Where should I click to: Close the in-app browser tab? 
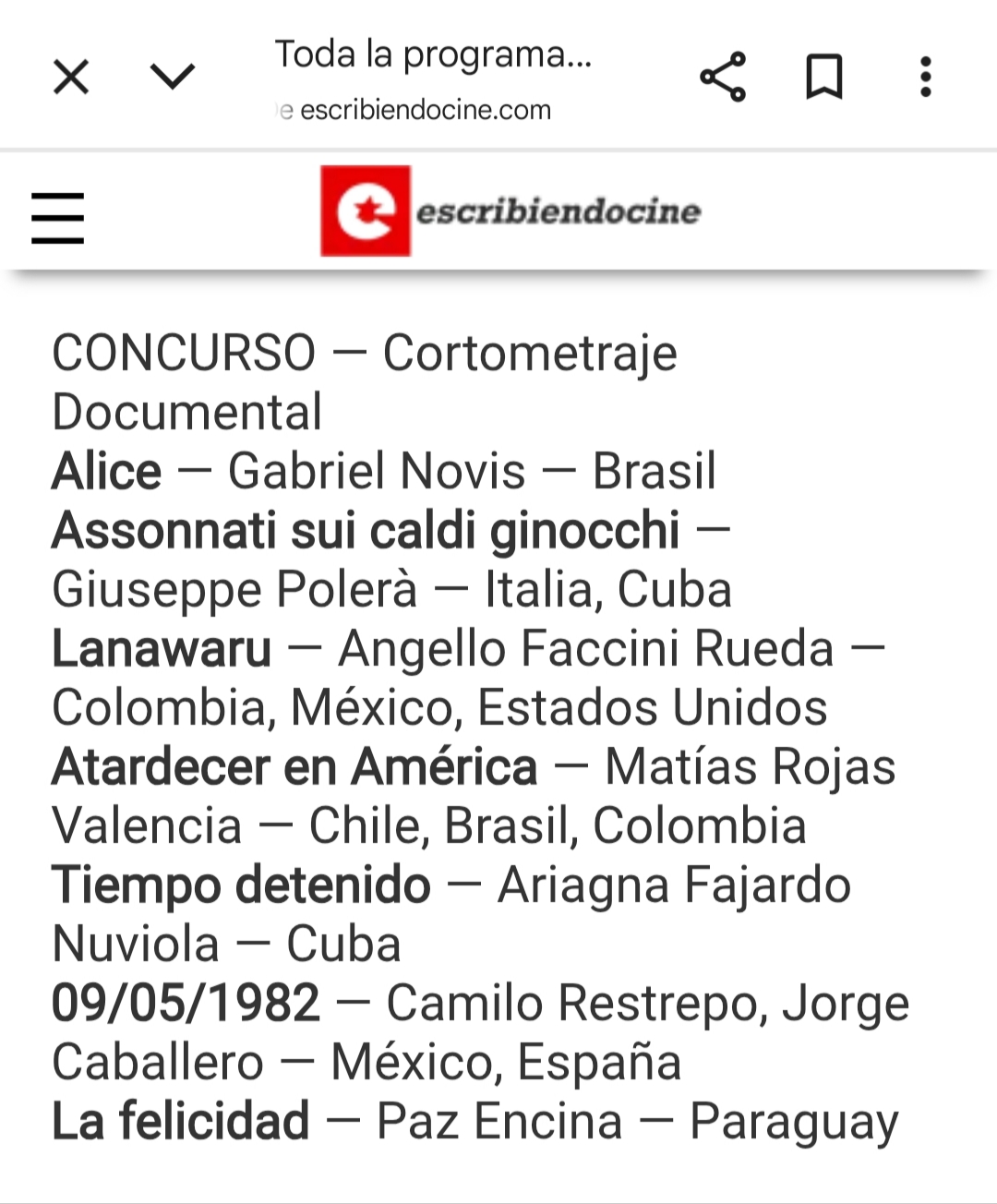pyautogui.click(x=71, y=77)
